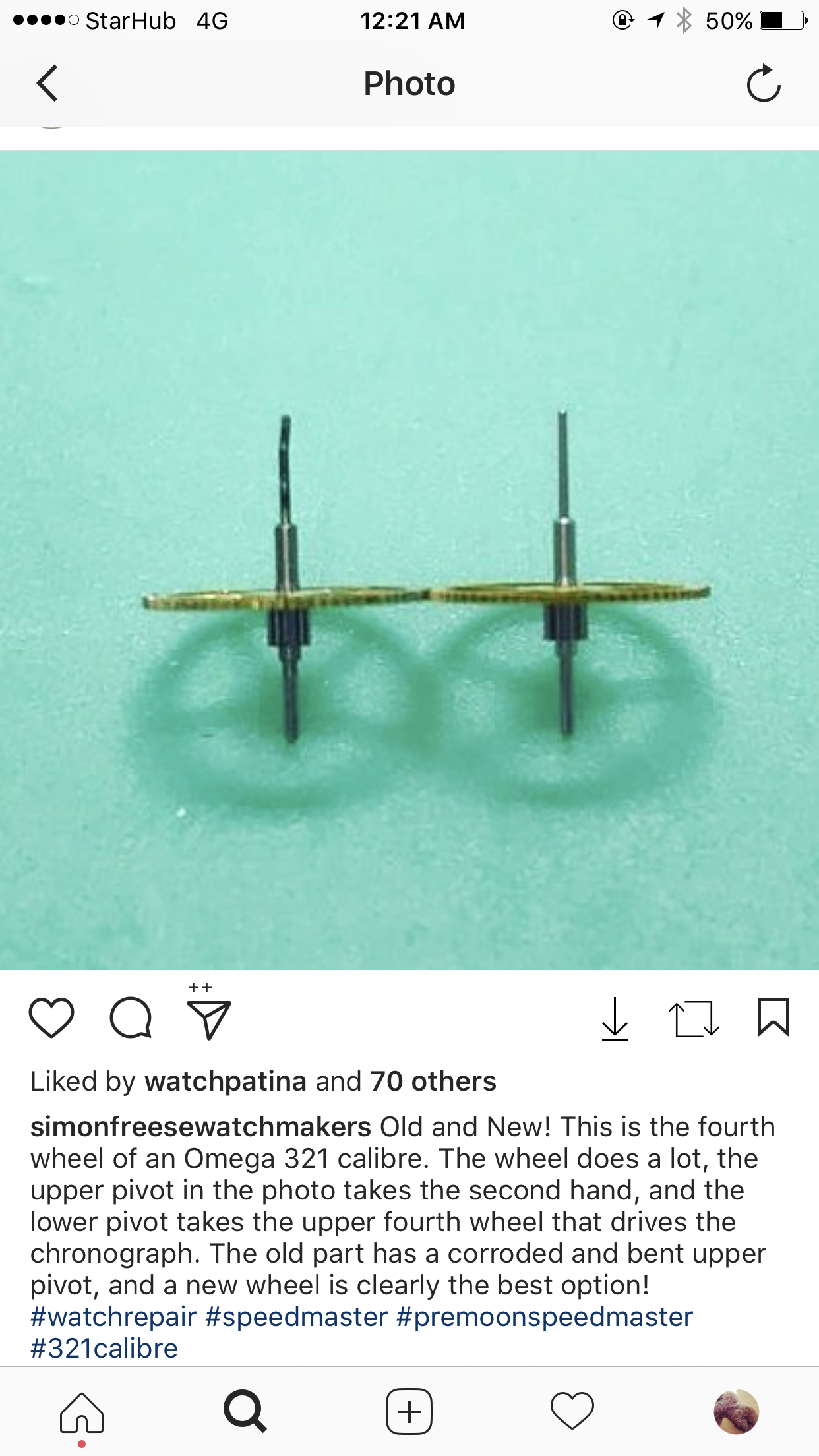Viewport: 819px width, 1456px height.
Task: Create a new post
Action: click(x=409, y=1412)
